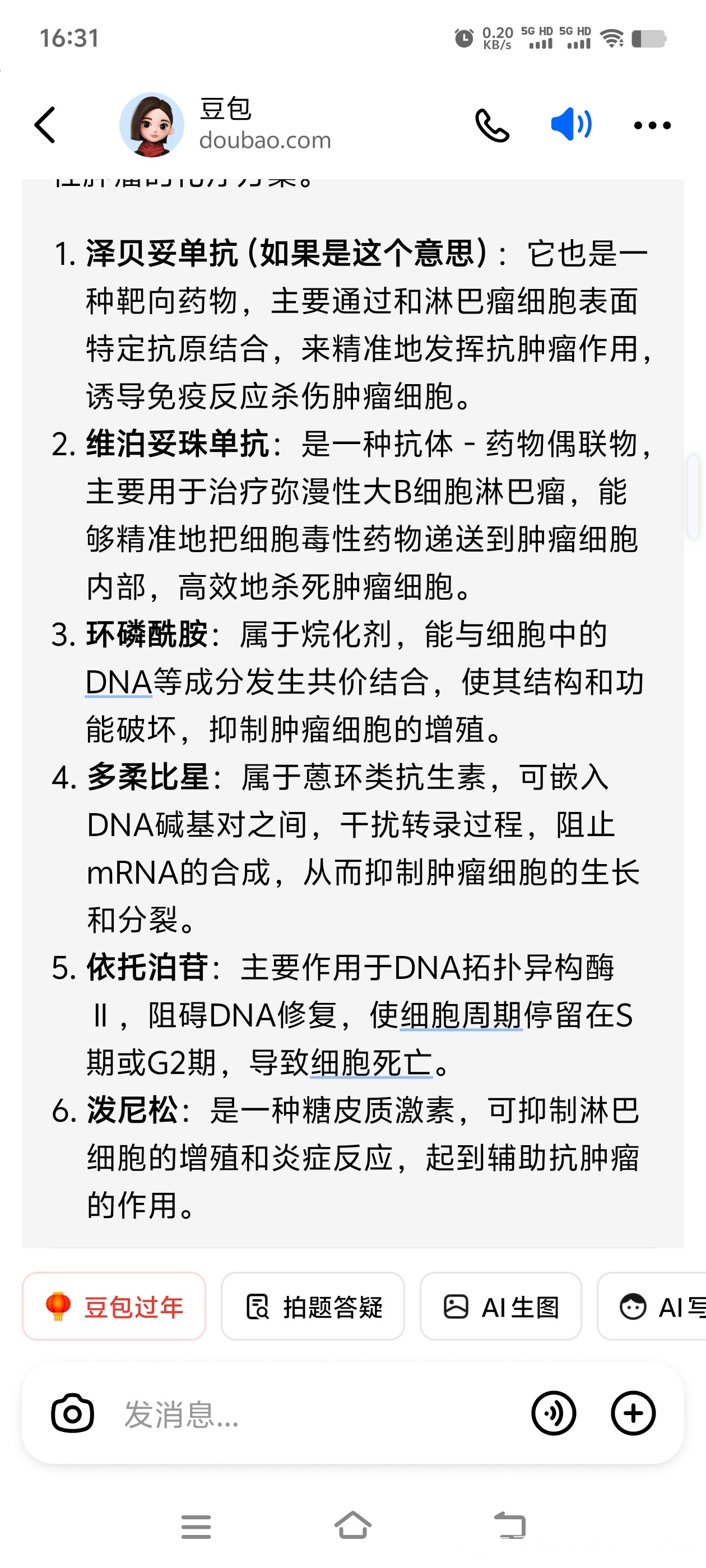This screenshot has height=1568, width=706.
Task: Open the AI 生图 shortcut
Action: coord(500,1306)
